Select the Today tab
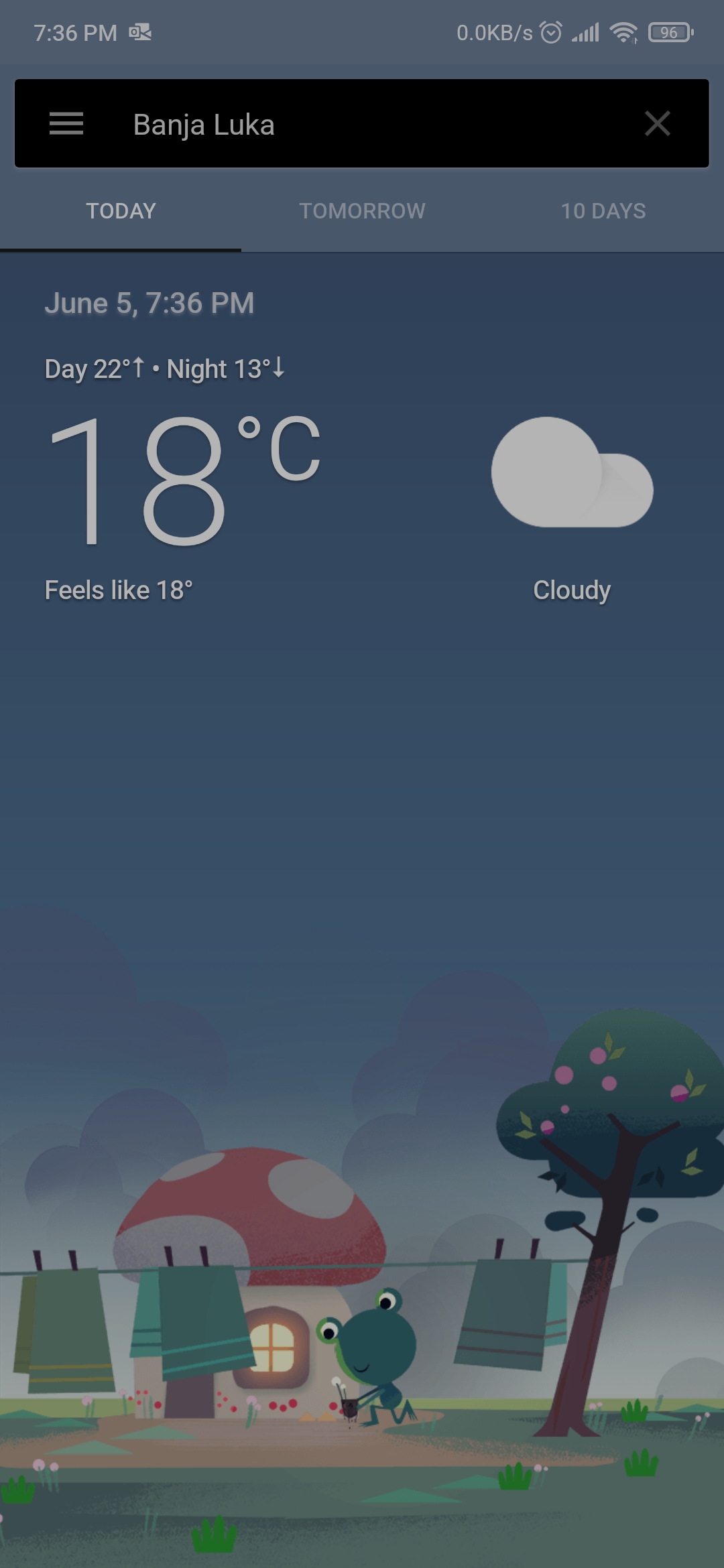 tap(121, 211)
